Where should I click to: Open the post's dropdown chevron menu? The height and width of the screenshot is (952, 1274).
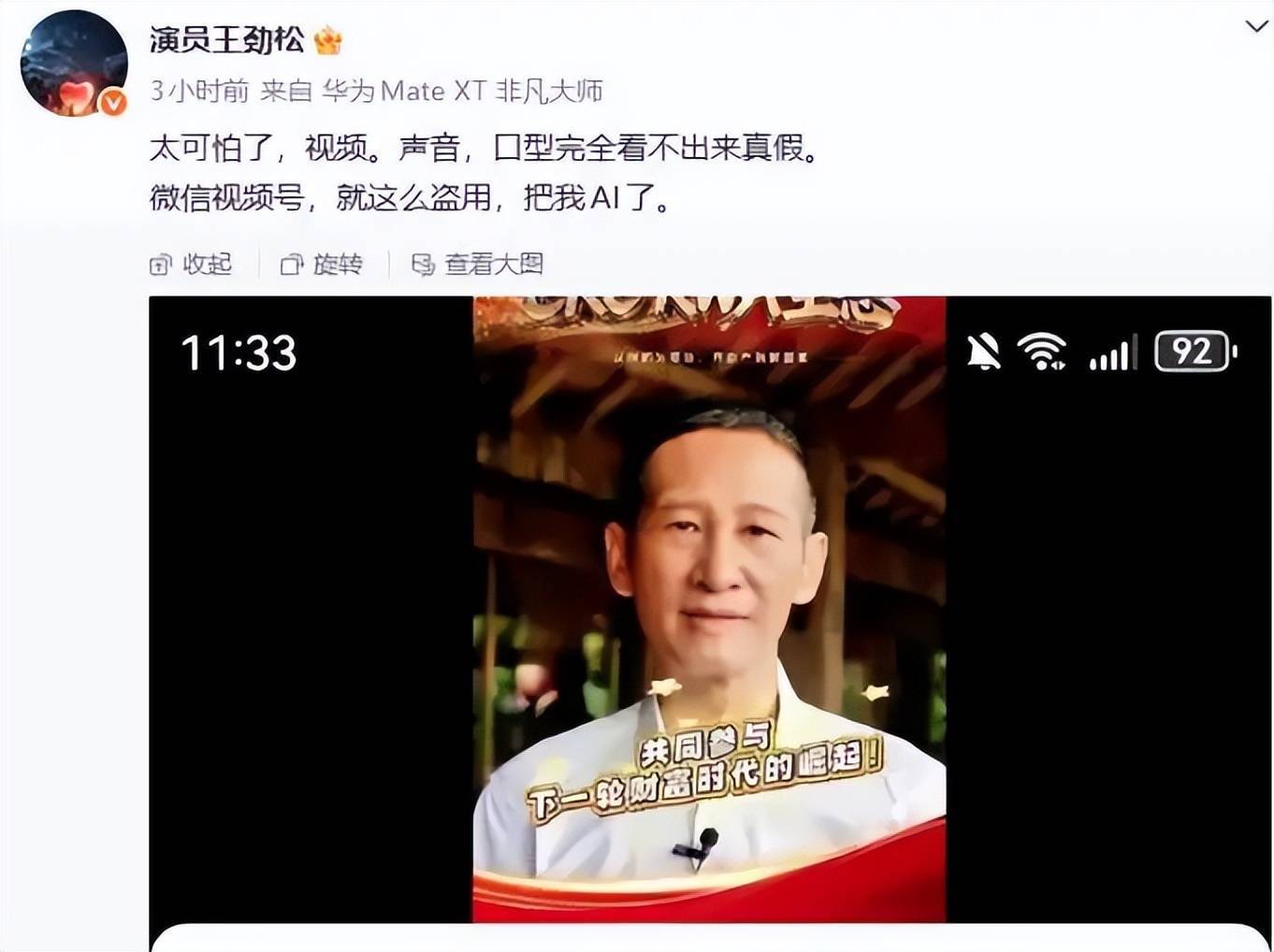pos(1256,27)
